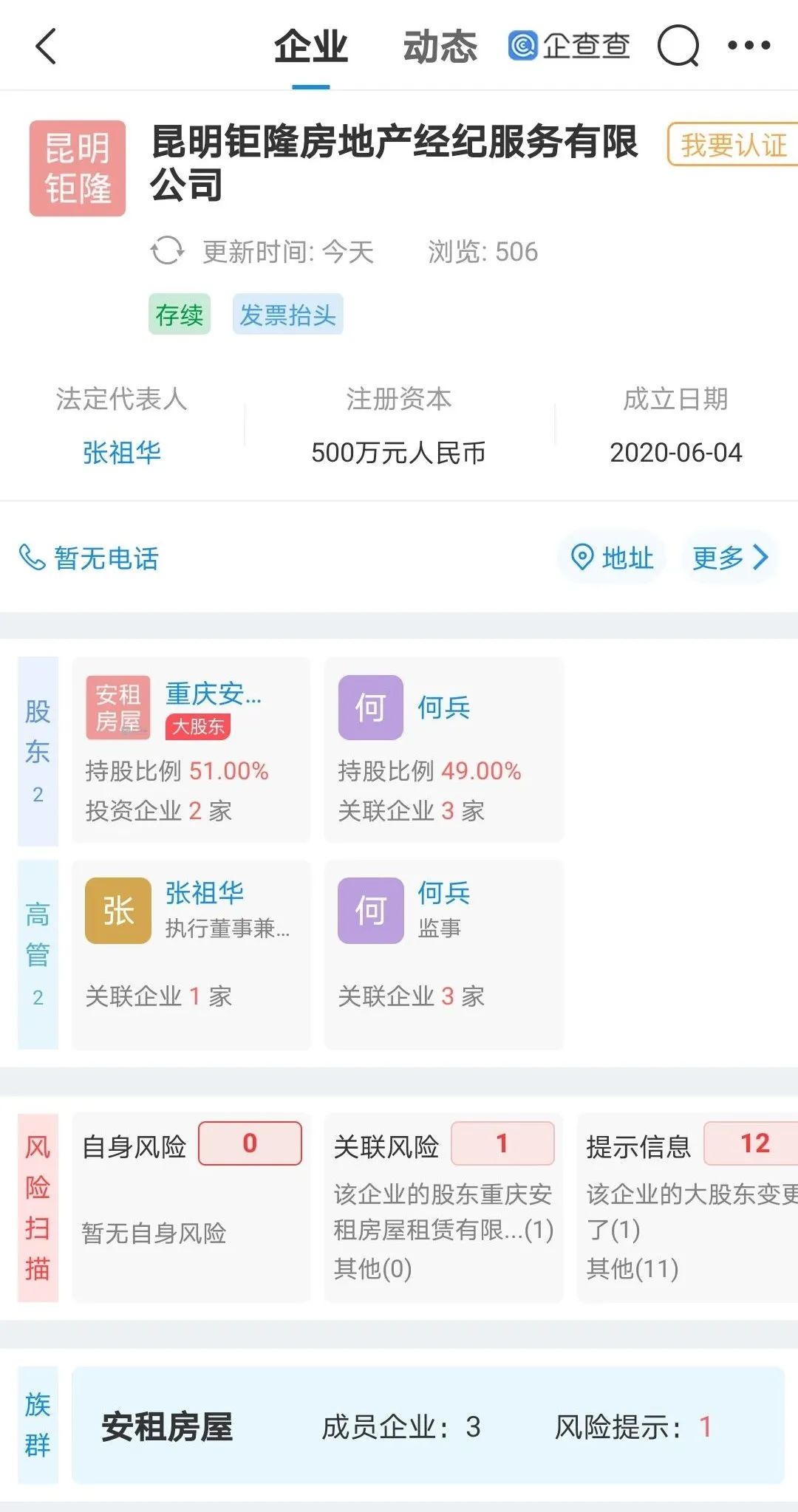The width and height of the screenshot is (798, 1512).
Task: Open address map via the 地址 location pin
Action: pyautogui.click(x=583, y=558)
